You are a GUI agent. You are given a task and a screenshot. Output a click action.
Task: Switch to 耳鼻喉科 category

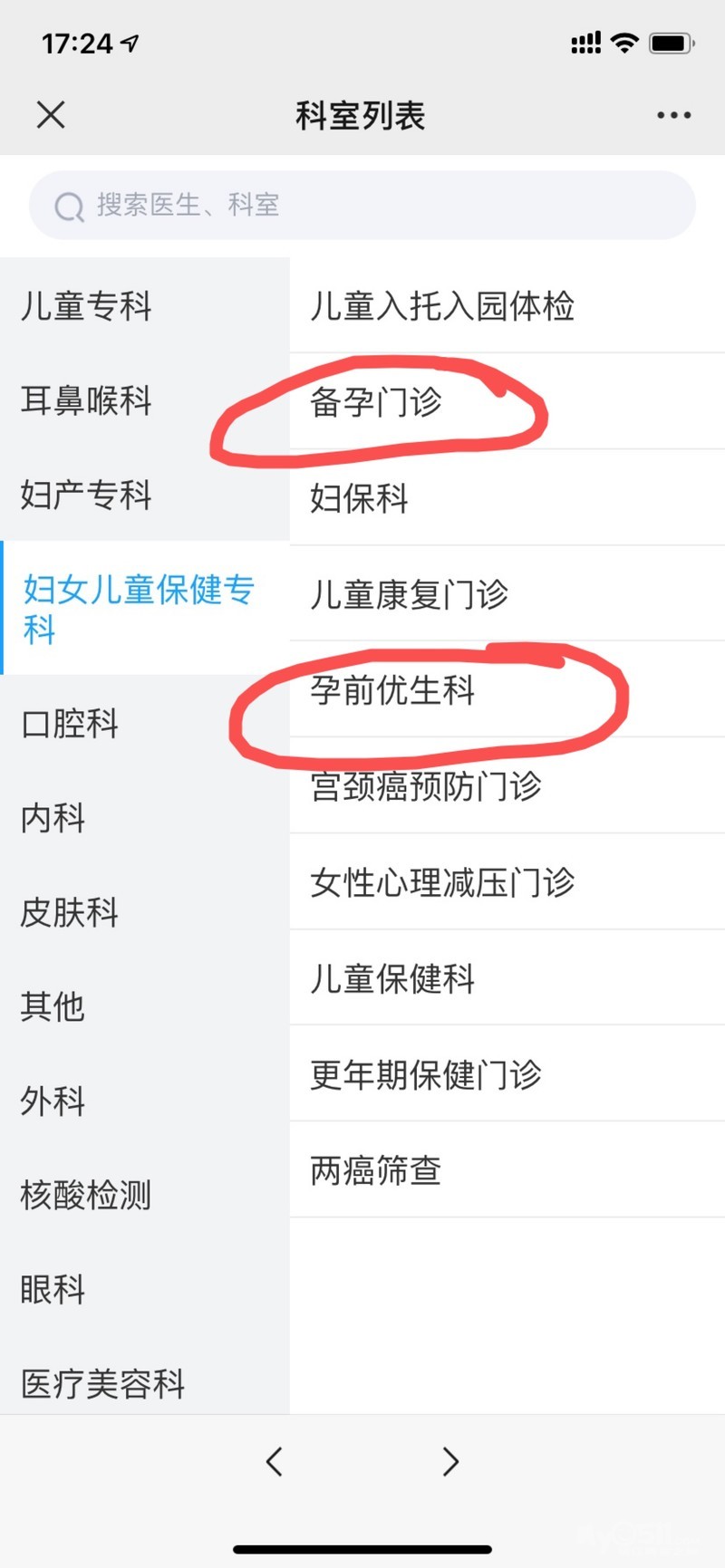(86, 400)
